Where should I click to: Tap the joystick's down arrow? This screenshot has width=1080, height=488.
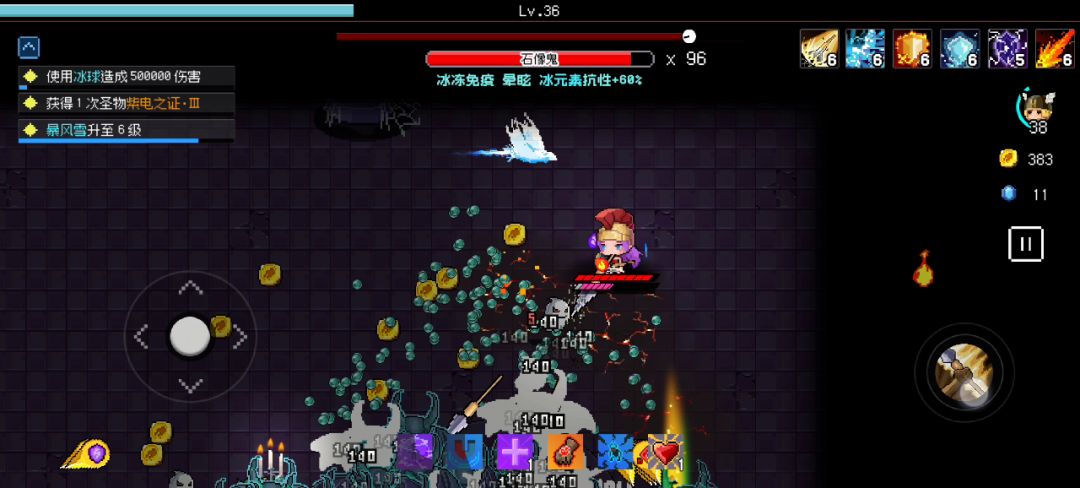(190, 385)
